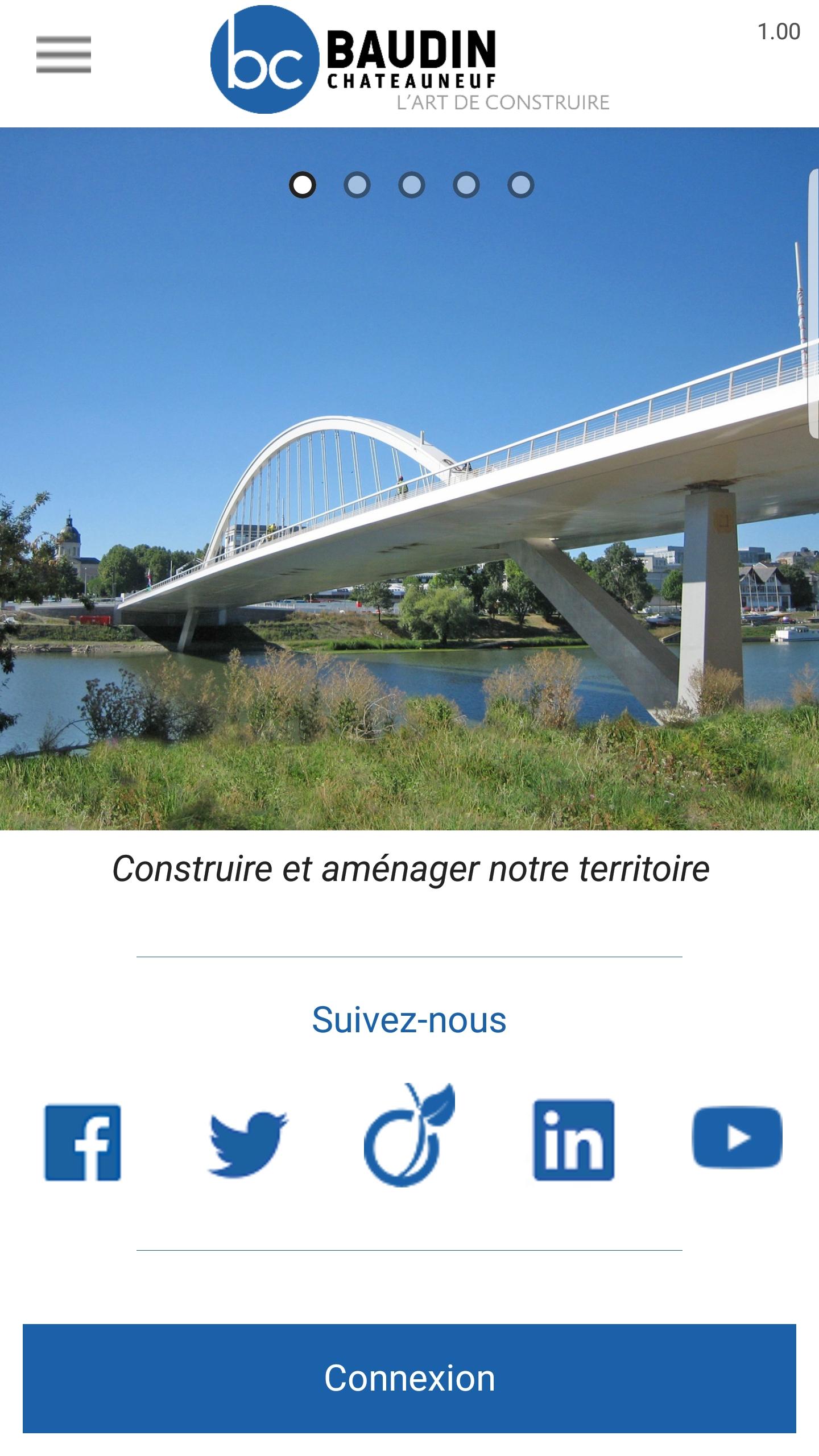Go to the fourth carousel slide
Viewport: 819px width, 1456px height.
coord(466,185)
